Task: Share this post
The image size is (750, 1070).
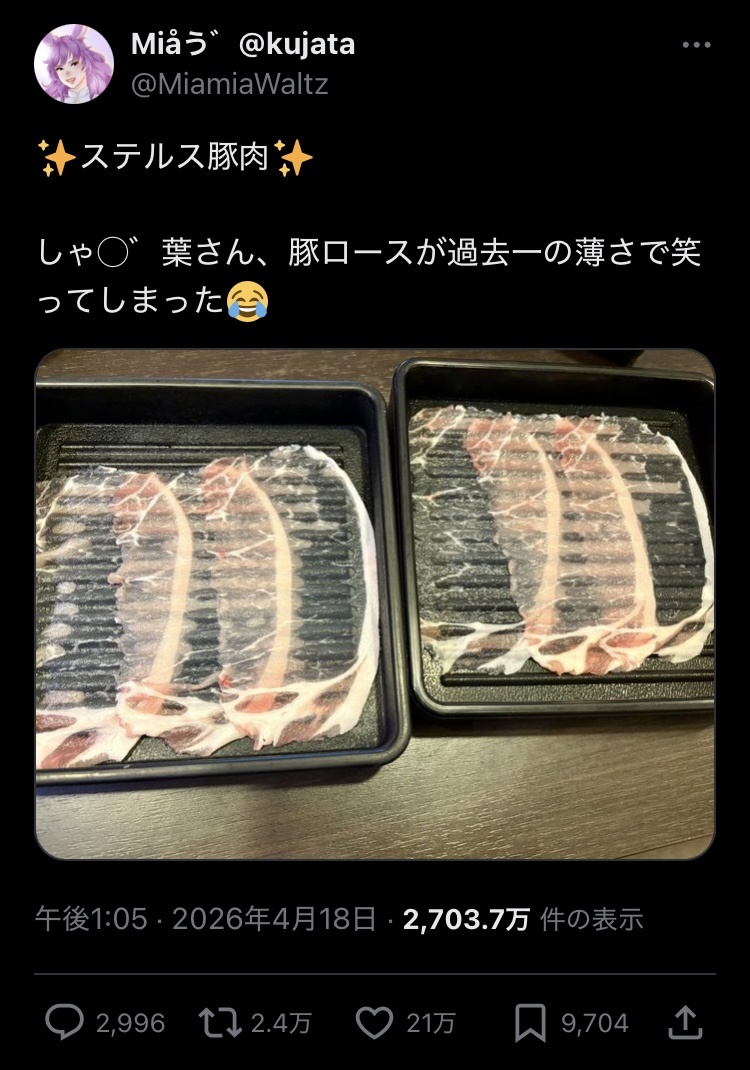Action: click(x=684, y=1022)
